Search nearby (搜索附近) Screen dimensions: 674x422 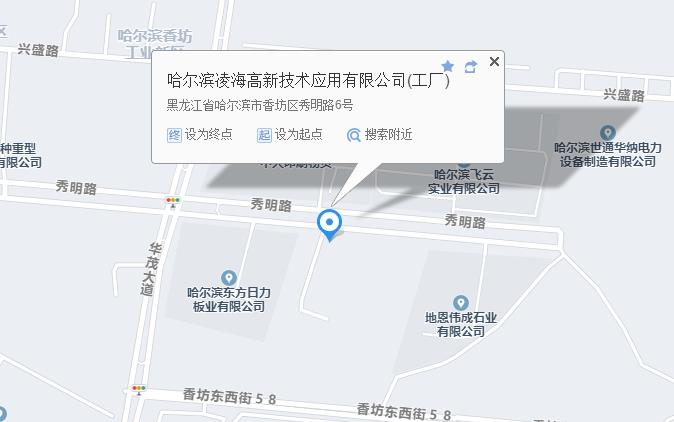[x=380, y=135]
